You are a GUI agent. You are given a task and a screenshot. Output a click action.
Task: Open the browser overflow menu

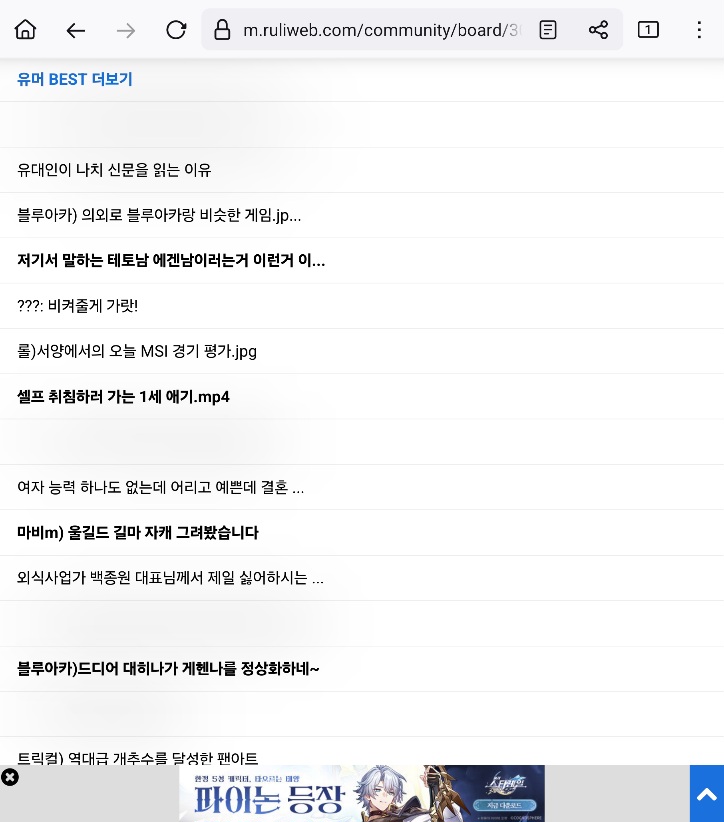[699, 30]
